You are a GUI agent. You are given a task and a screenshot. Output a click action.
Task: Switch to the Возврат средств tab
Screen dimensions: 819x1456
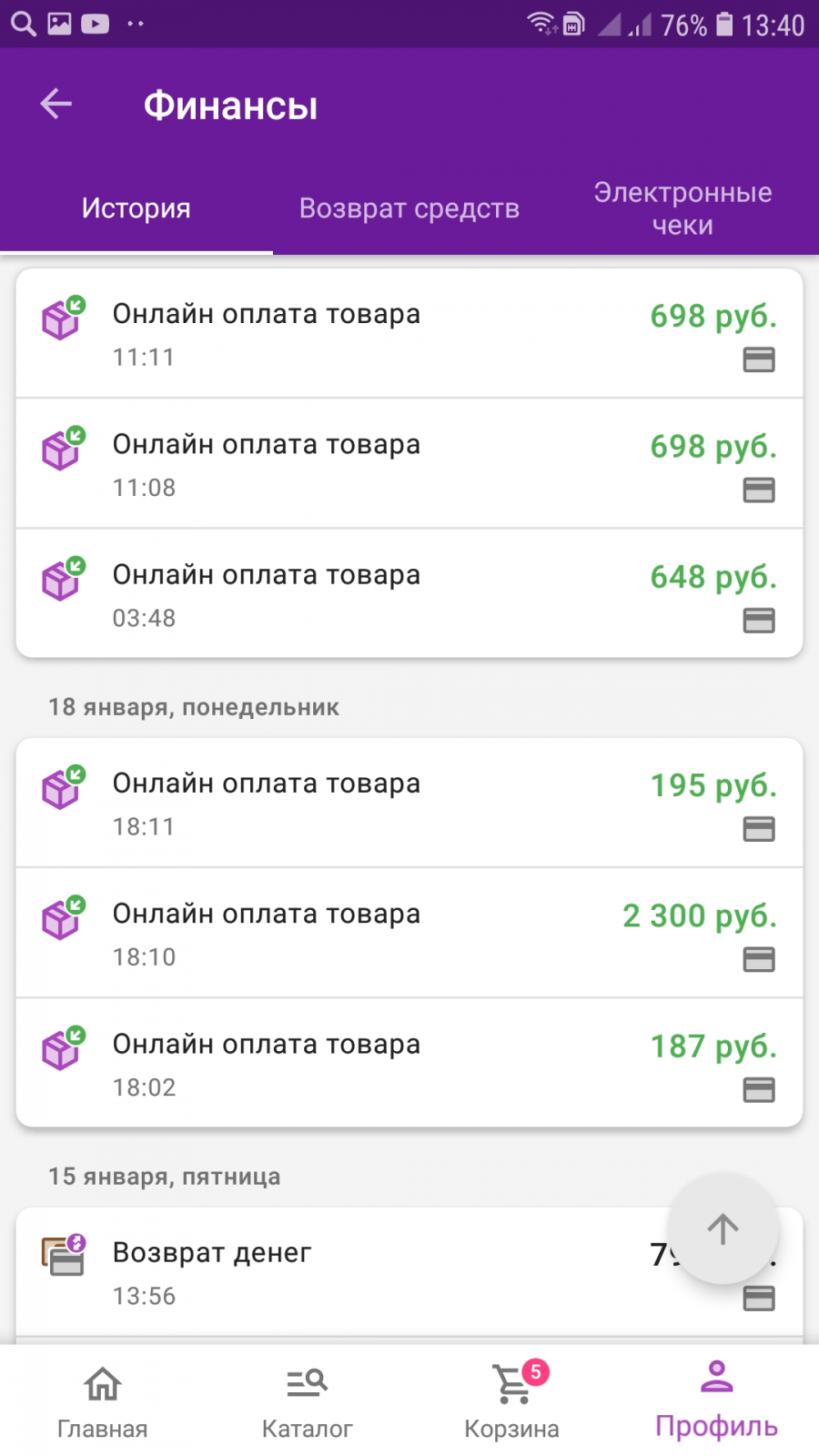pyautogui.click(x=409, y=208)
